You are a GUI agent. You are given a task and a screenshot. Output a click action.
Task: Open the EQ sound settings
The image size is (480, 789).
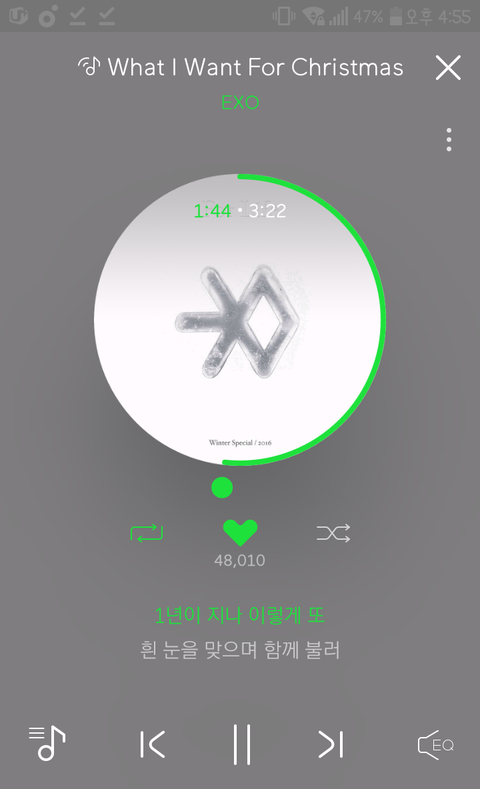436,745
